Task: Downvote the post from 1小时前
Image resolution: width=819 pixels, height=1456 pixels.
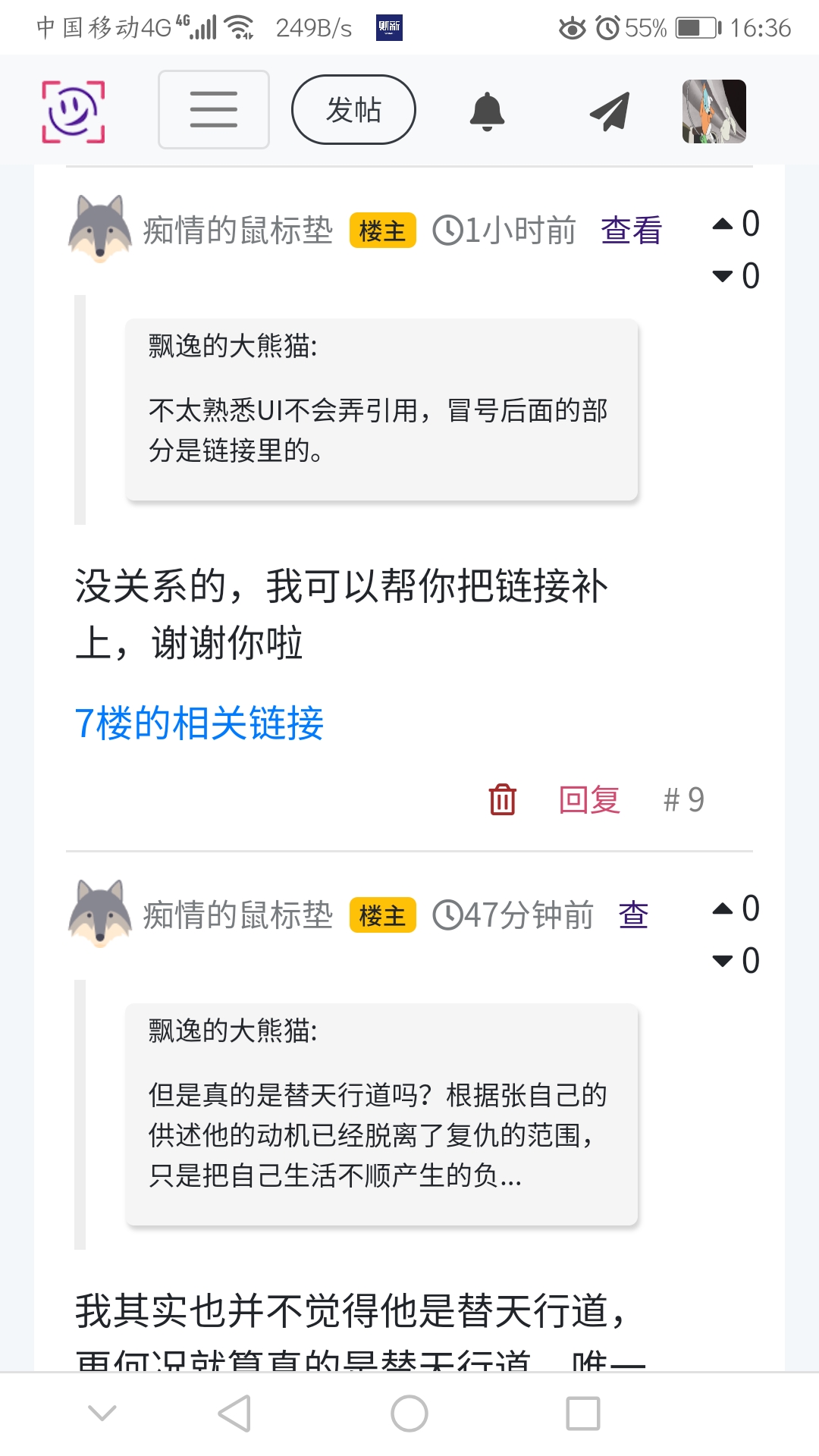Action: coord(723,276)
